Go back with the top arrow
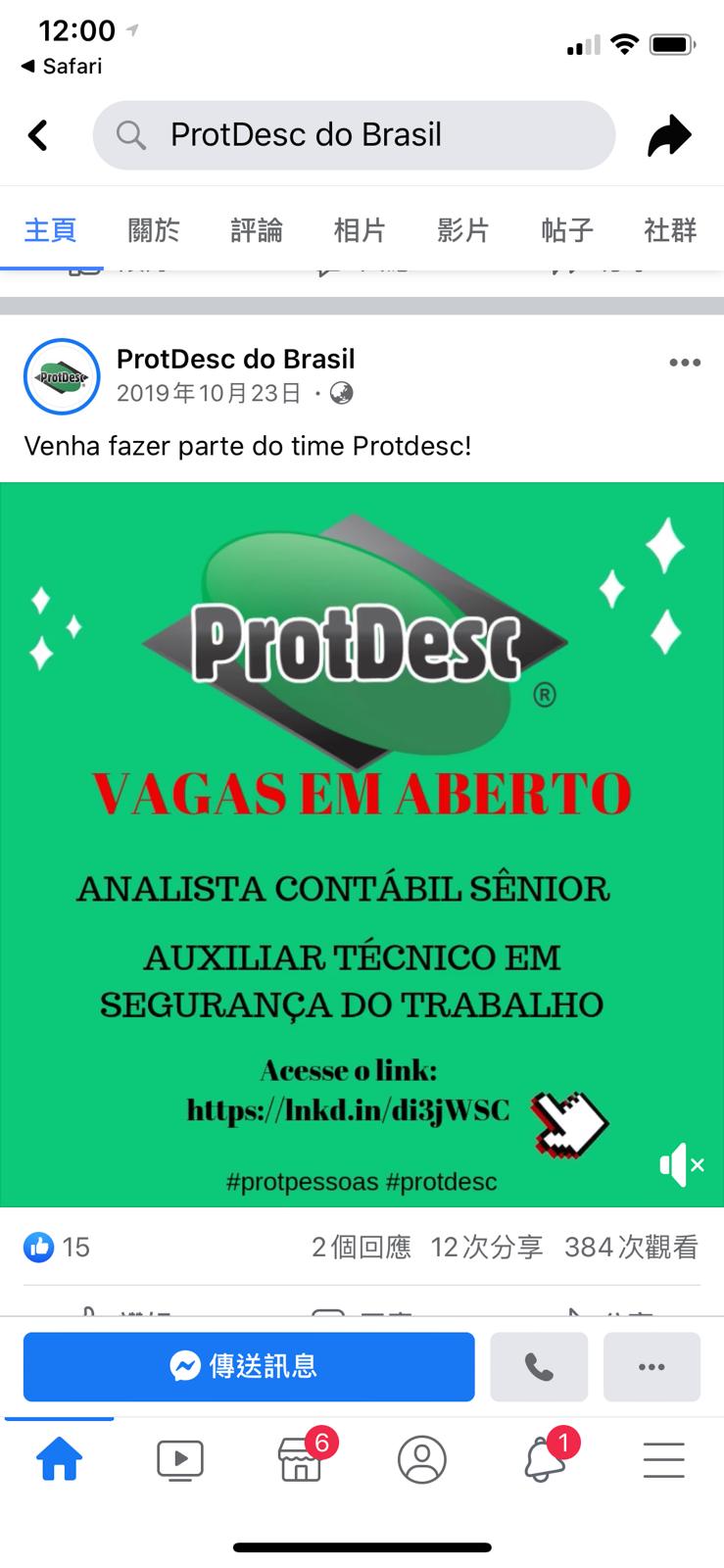724x1568 pixels. click(38, 135)
